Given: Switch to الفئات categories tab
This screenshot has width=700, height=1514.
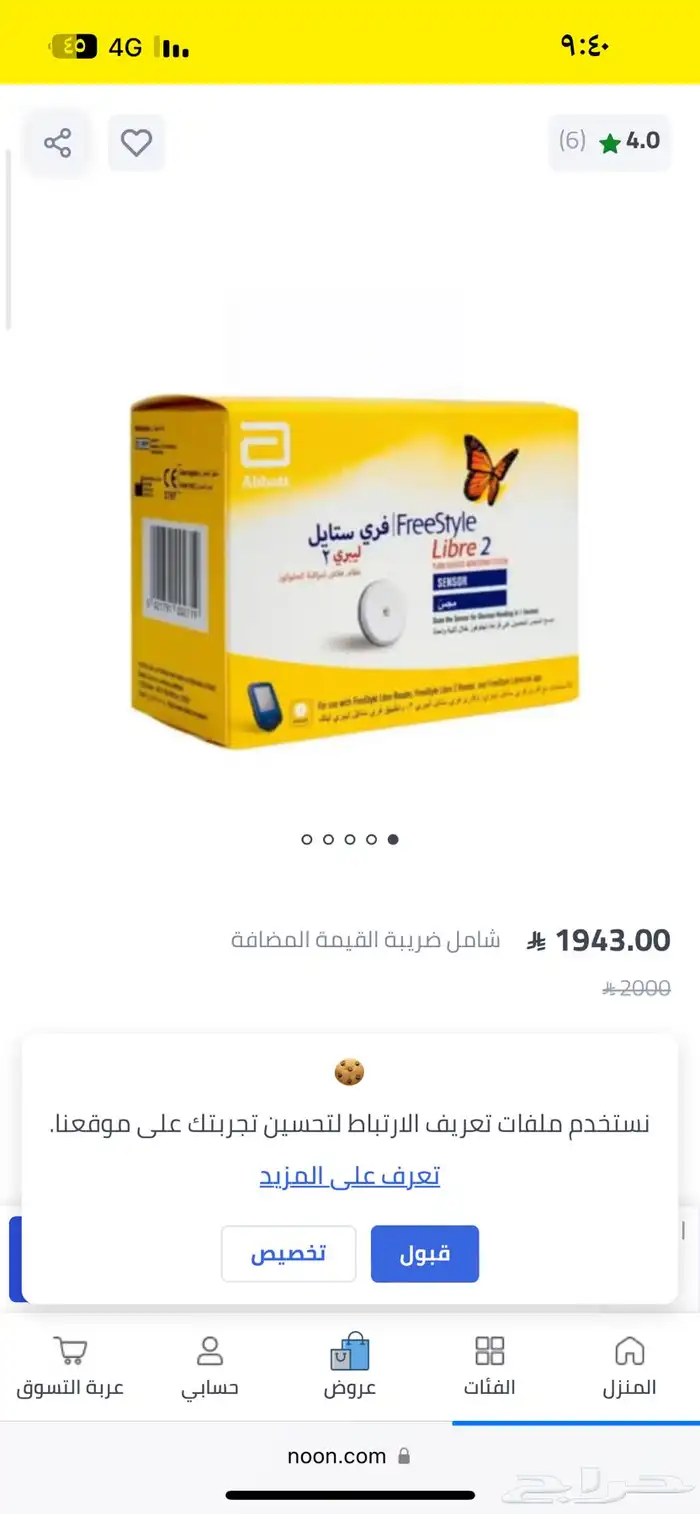Looking at the screenshot, I should tap(490, 1366).
